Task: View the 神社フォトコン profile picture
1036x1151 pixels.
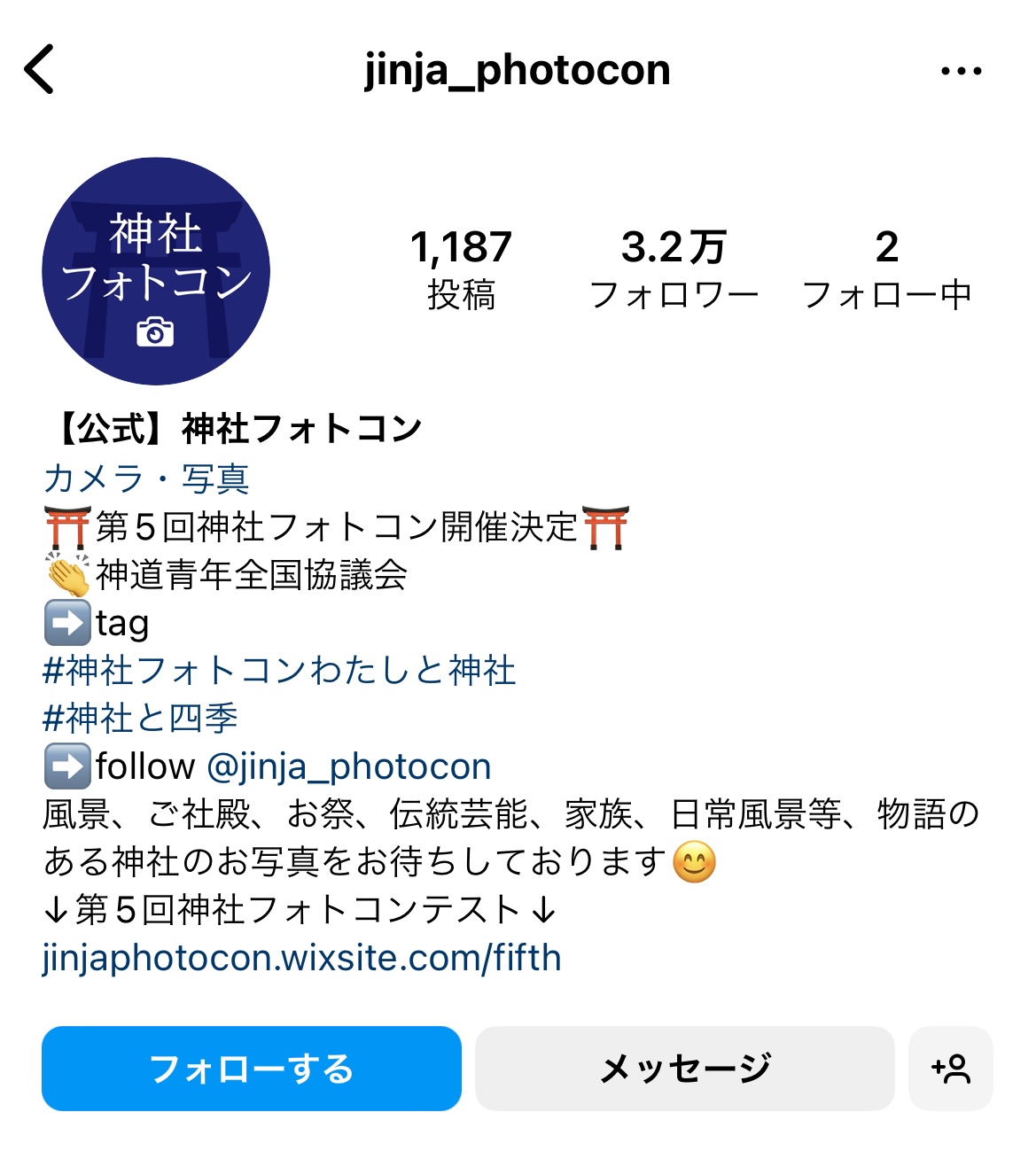Action: click(x=156, y=271)
